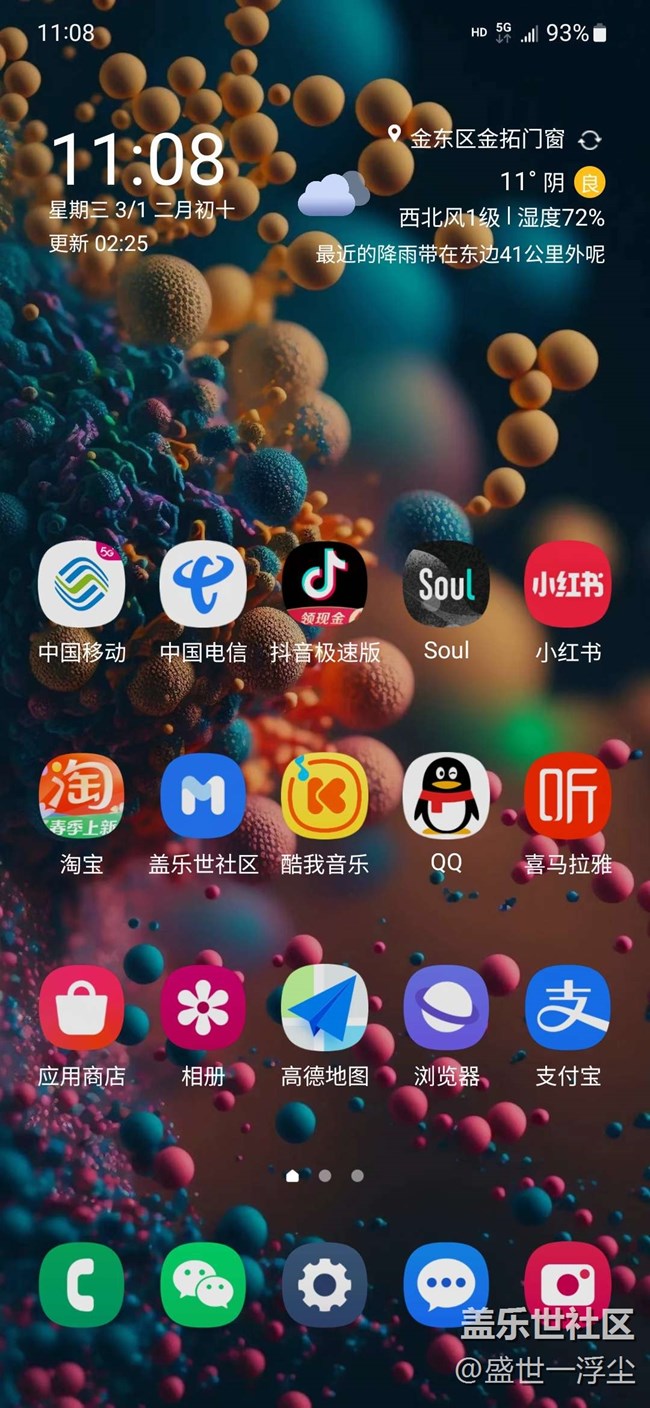This screenshot has height=1408, width=650.
Task: Open 酷我音乐 music app
Action: coord(325,796)
